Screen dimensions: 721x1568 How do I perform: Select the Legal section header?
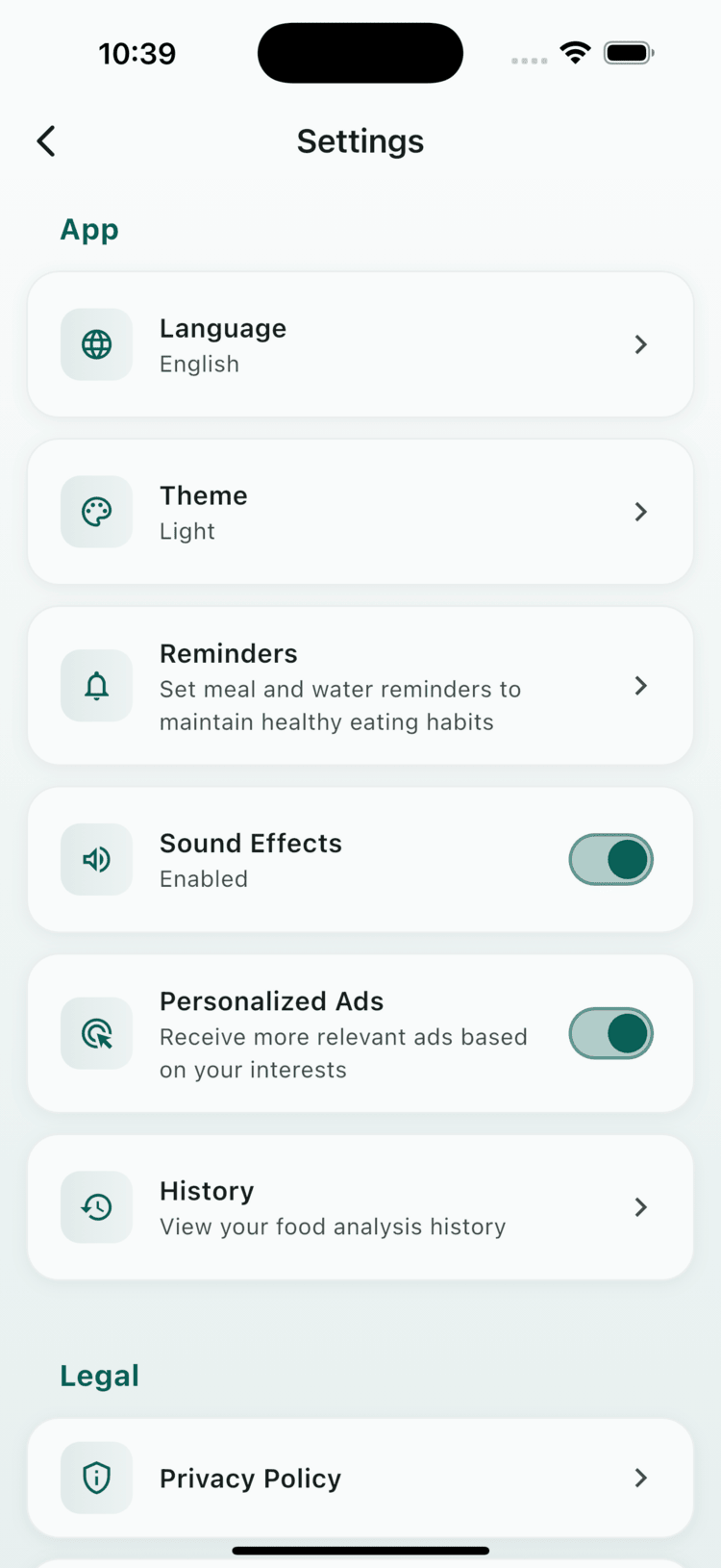pos(99,1376)
